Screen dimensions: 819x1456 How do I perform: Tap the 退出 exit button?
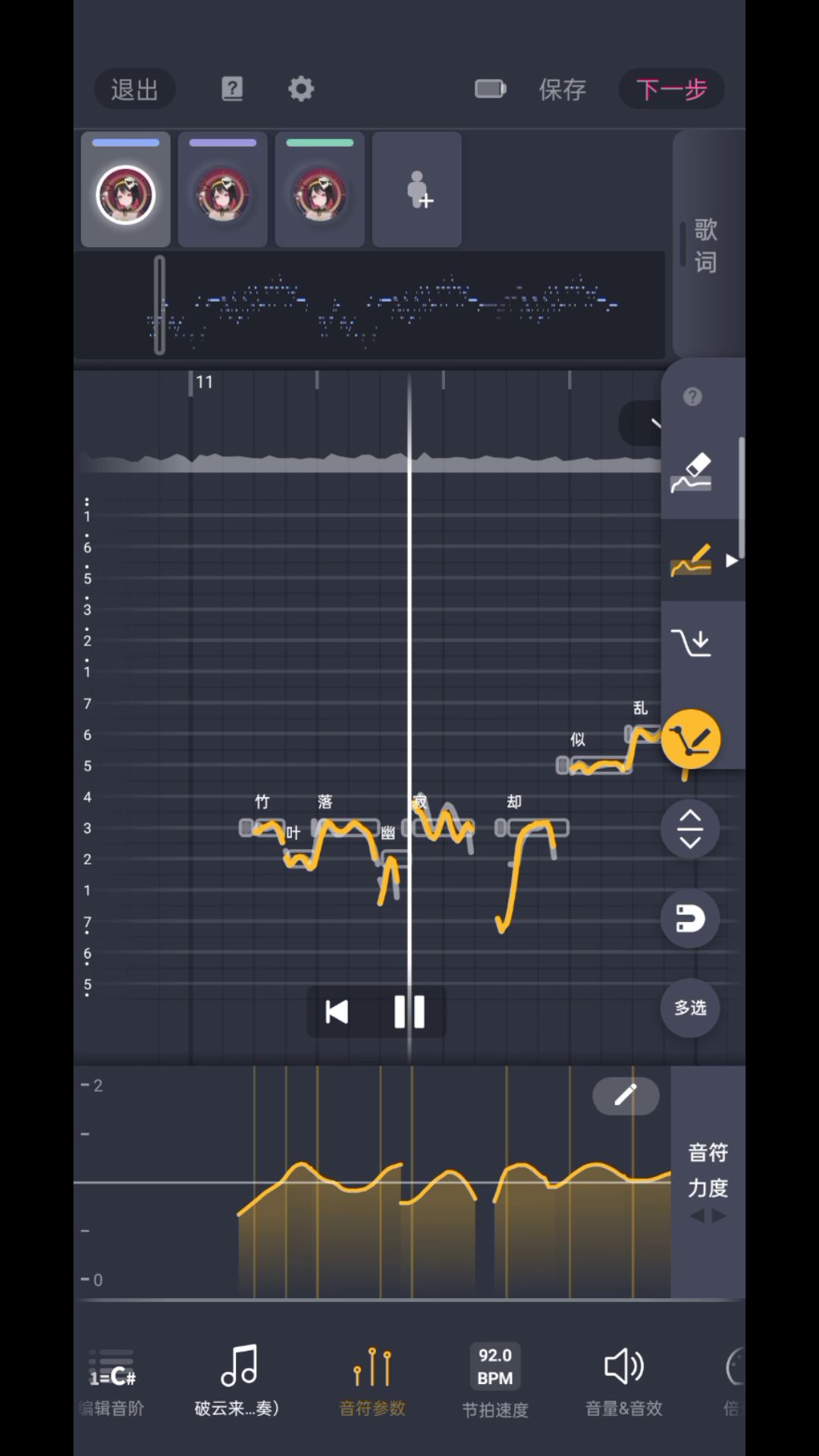pos(134,89)
